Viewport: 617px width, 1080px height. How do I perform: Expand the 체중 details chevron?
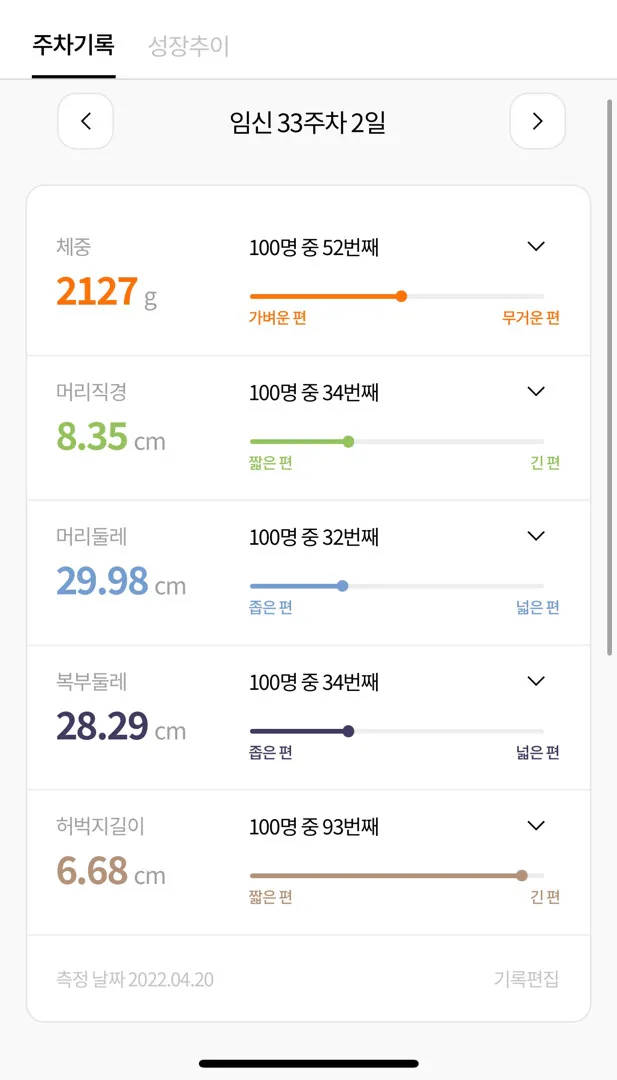tap(536, 247)
